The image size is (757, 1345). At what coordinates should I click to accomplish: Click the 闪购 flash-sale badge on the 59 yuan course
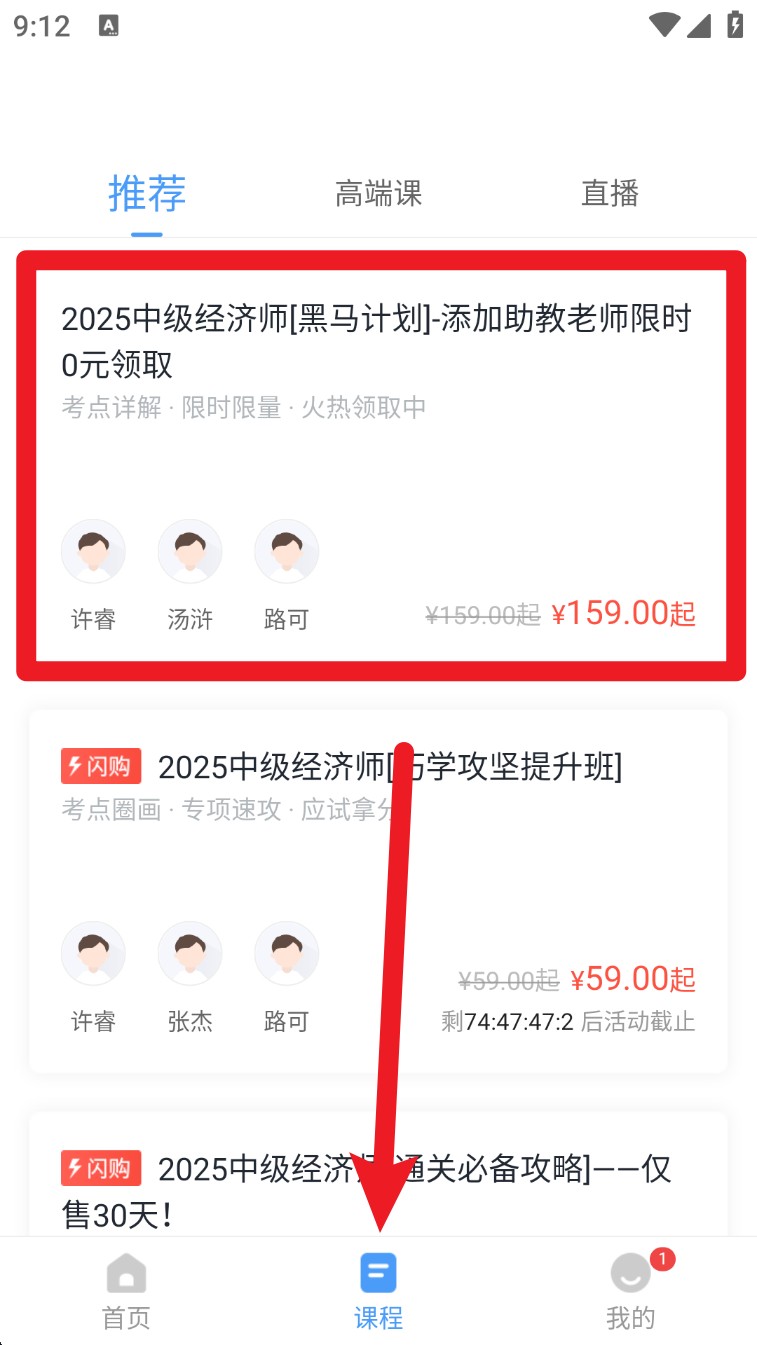100,766
